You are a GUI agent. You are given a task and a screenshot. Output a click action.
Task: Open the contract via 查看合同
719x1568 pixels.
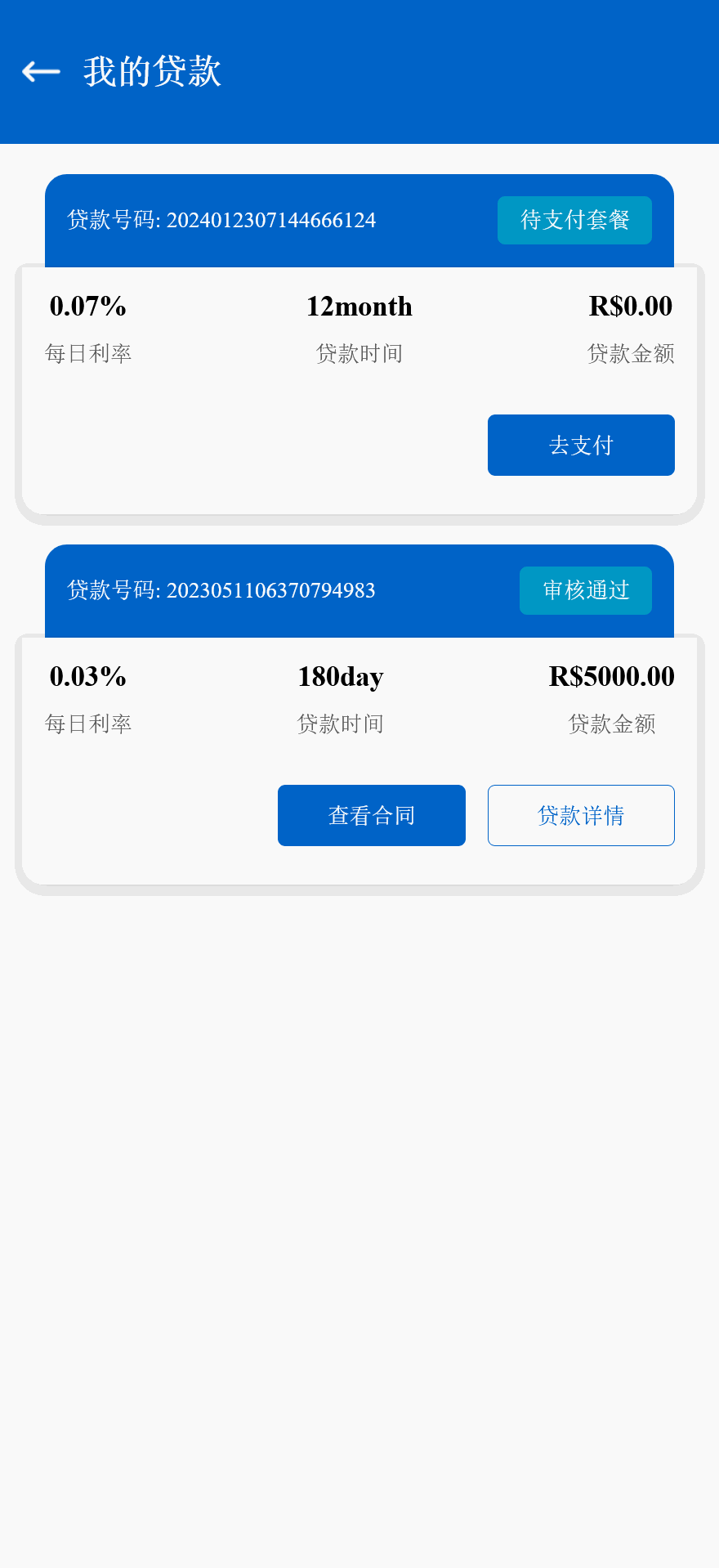[x=371, y=814]
